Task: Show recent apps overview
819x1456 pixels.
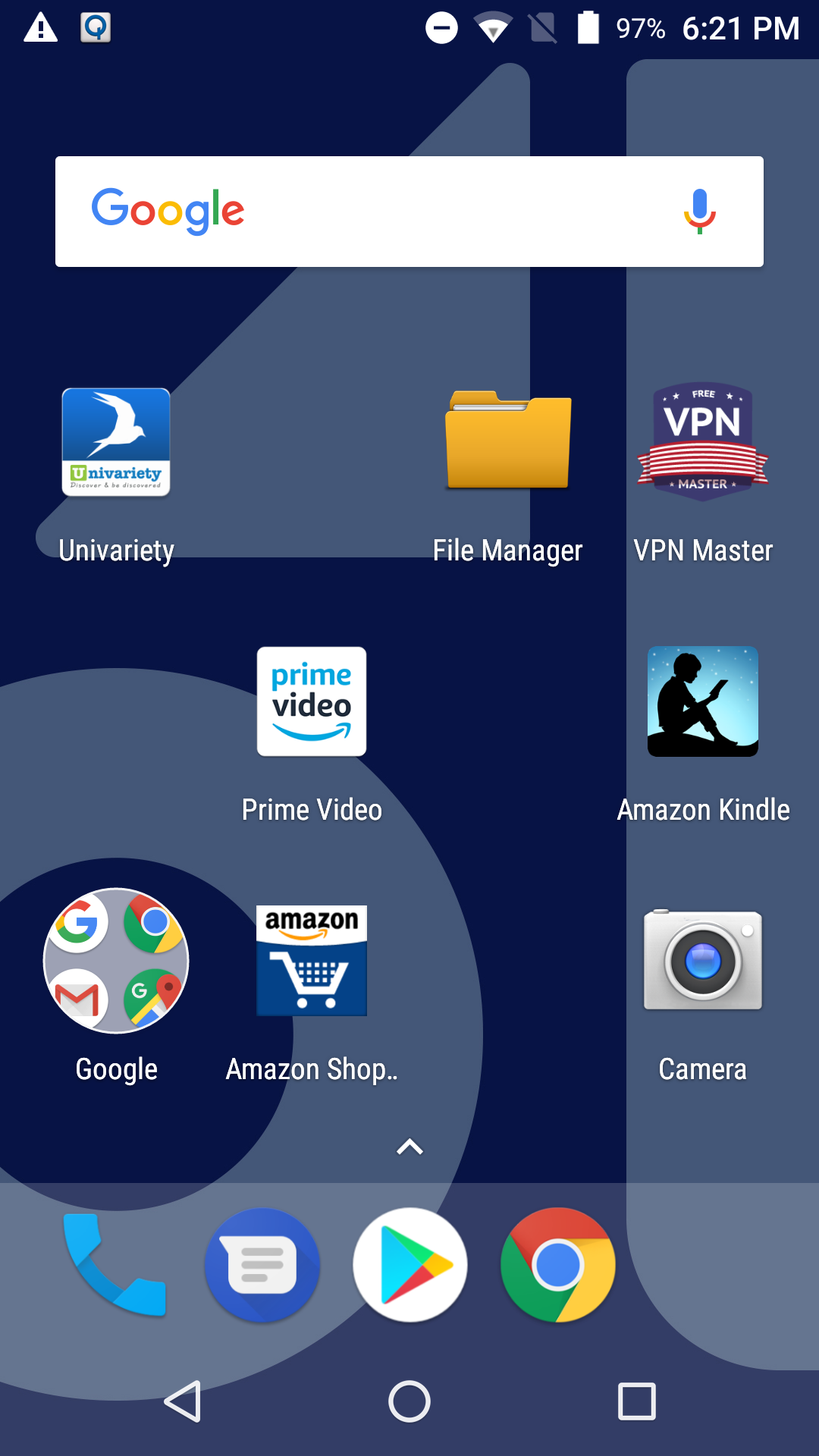Action: [x=637, y=1401]
